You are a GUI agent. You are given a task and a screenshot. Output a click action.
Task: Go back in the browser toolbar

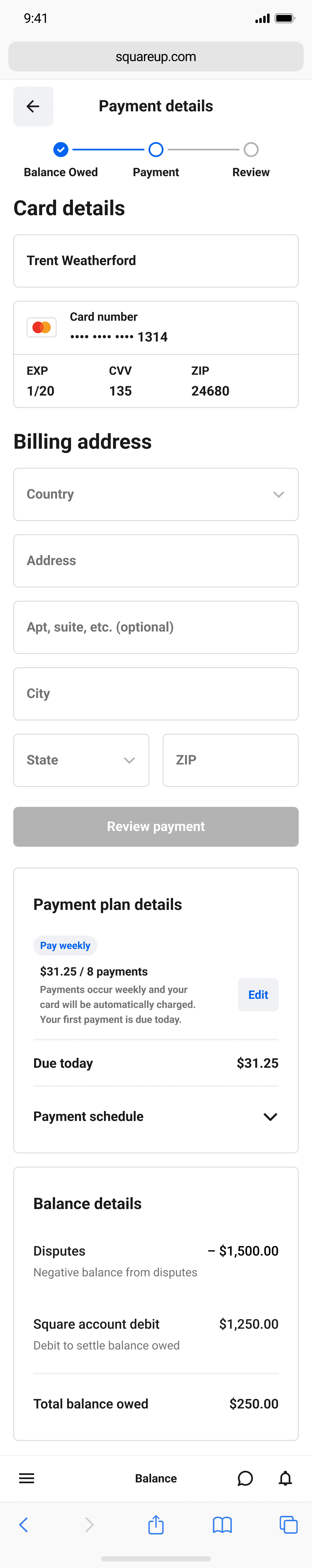tap(24, 1525)
